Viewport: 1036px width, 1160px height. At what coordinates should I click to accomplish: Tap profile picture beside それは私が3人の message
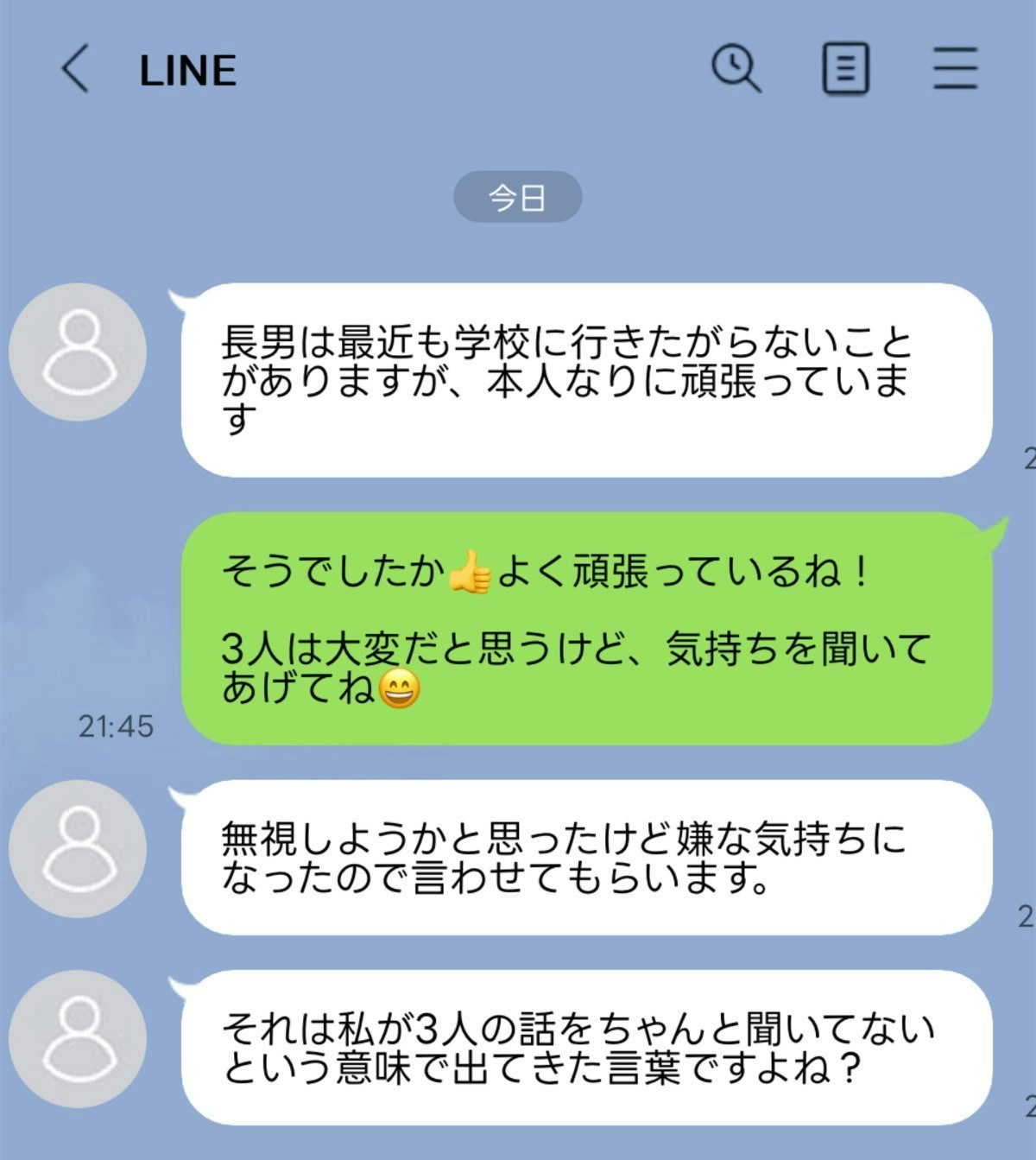(78, 1039)
